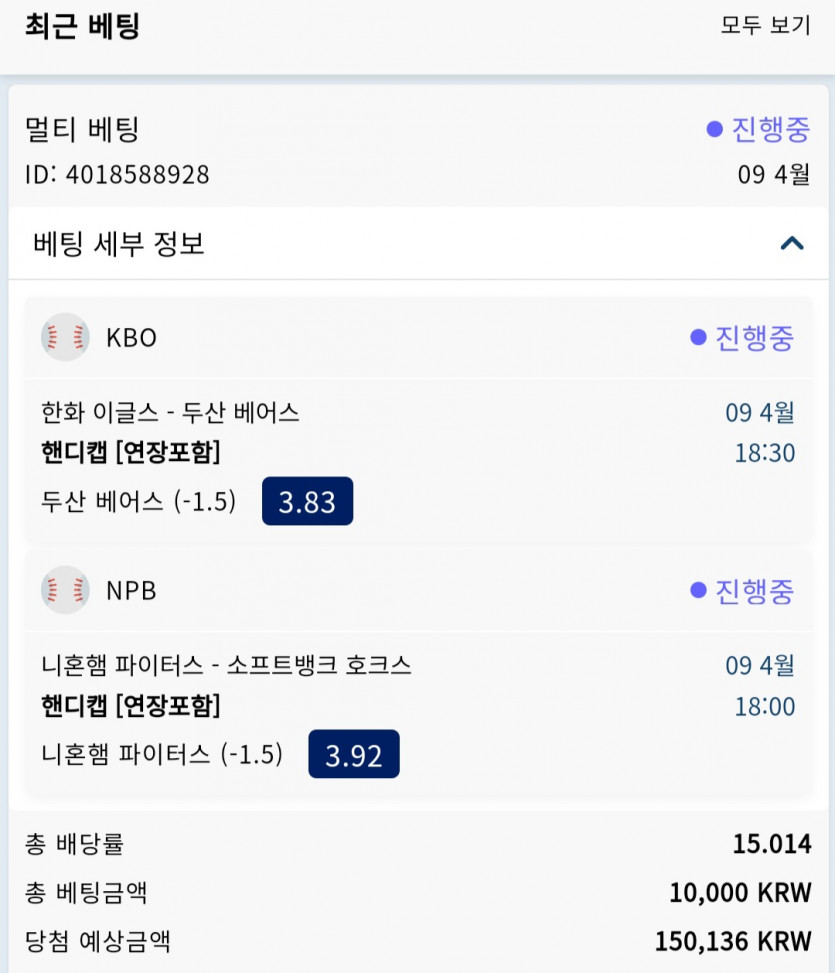Screen dimensions: 835x973
Task: Open 모두 보기 to see all bets
Action: pos(765,26)
